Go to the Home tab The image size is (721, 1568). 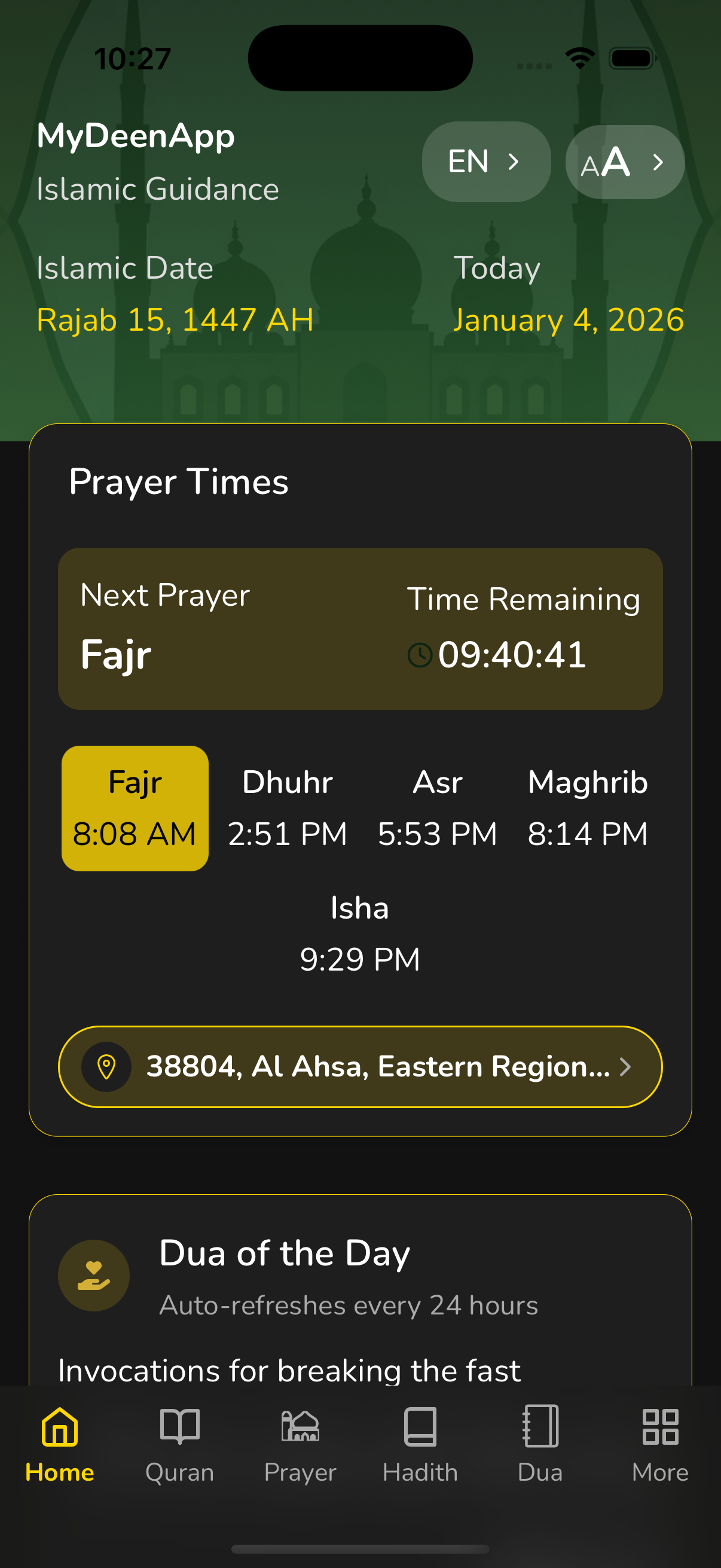click(x=60, y=1442)
